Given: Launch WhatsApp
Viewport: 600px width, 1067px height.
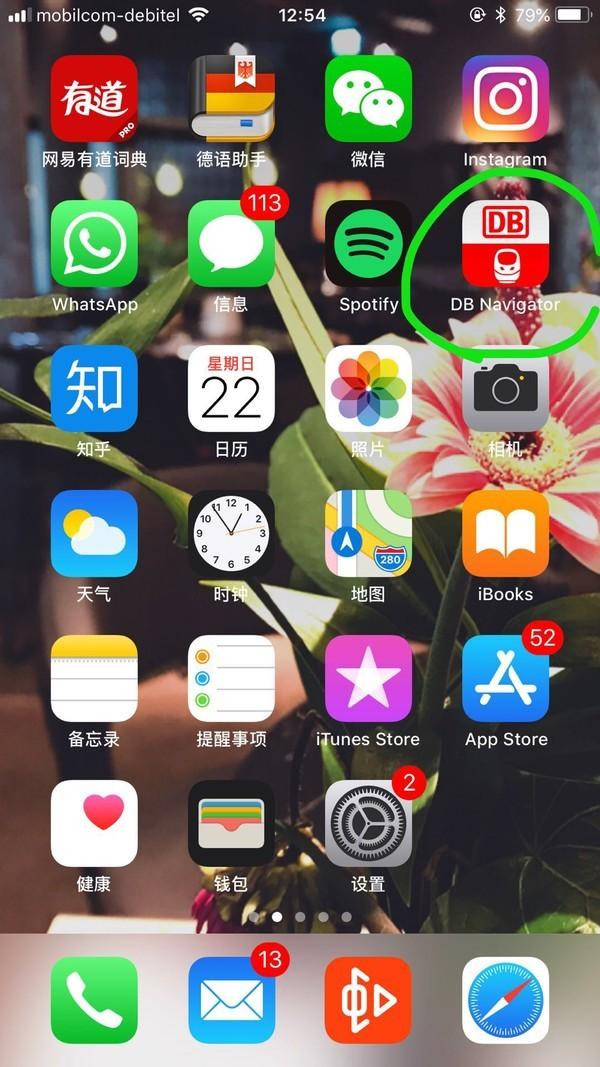Looking at the screenshot, I should (x=95, y=244).
